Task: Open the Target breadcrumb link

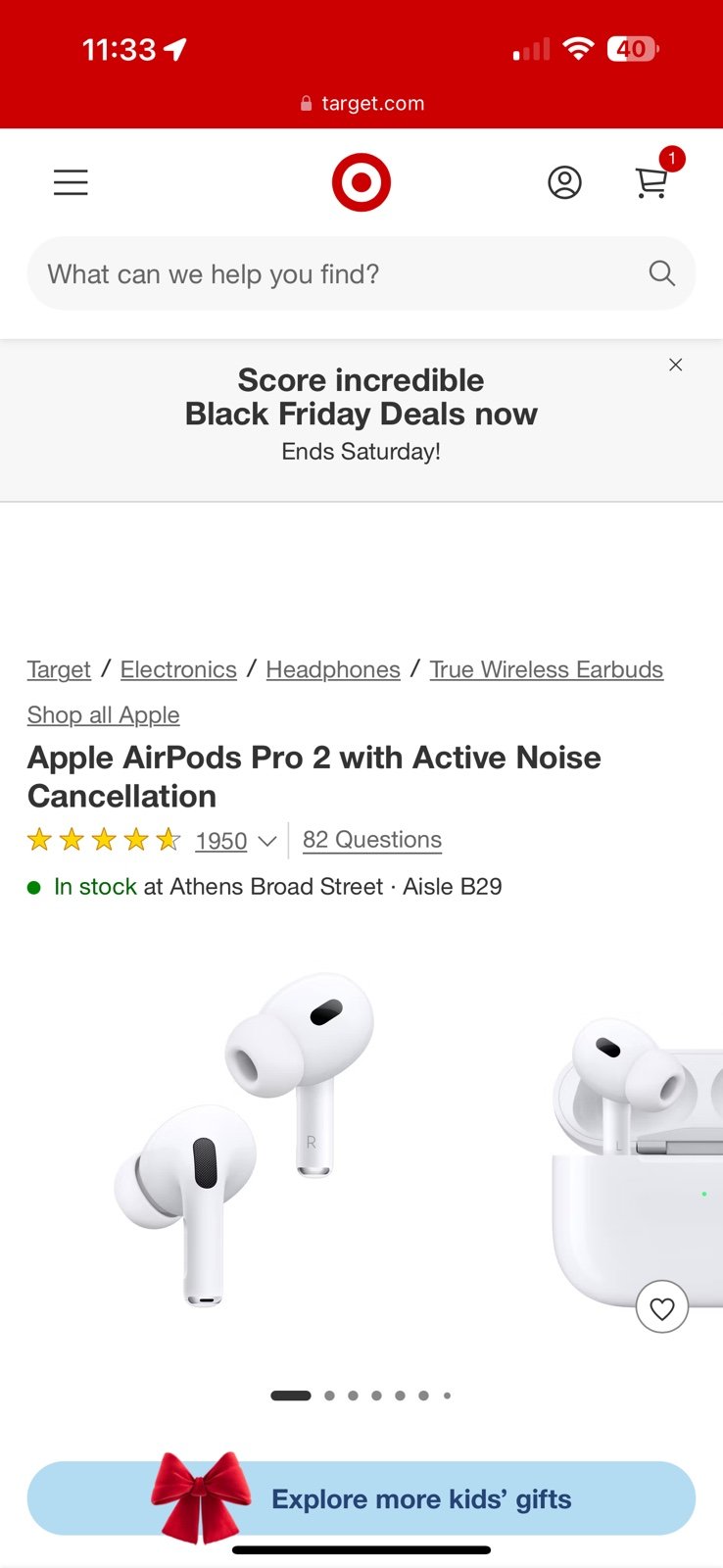Action: click(59, 669)
